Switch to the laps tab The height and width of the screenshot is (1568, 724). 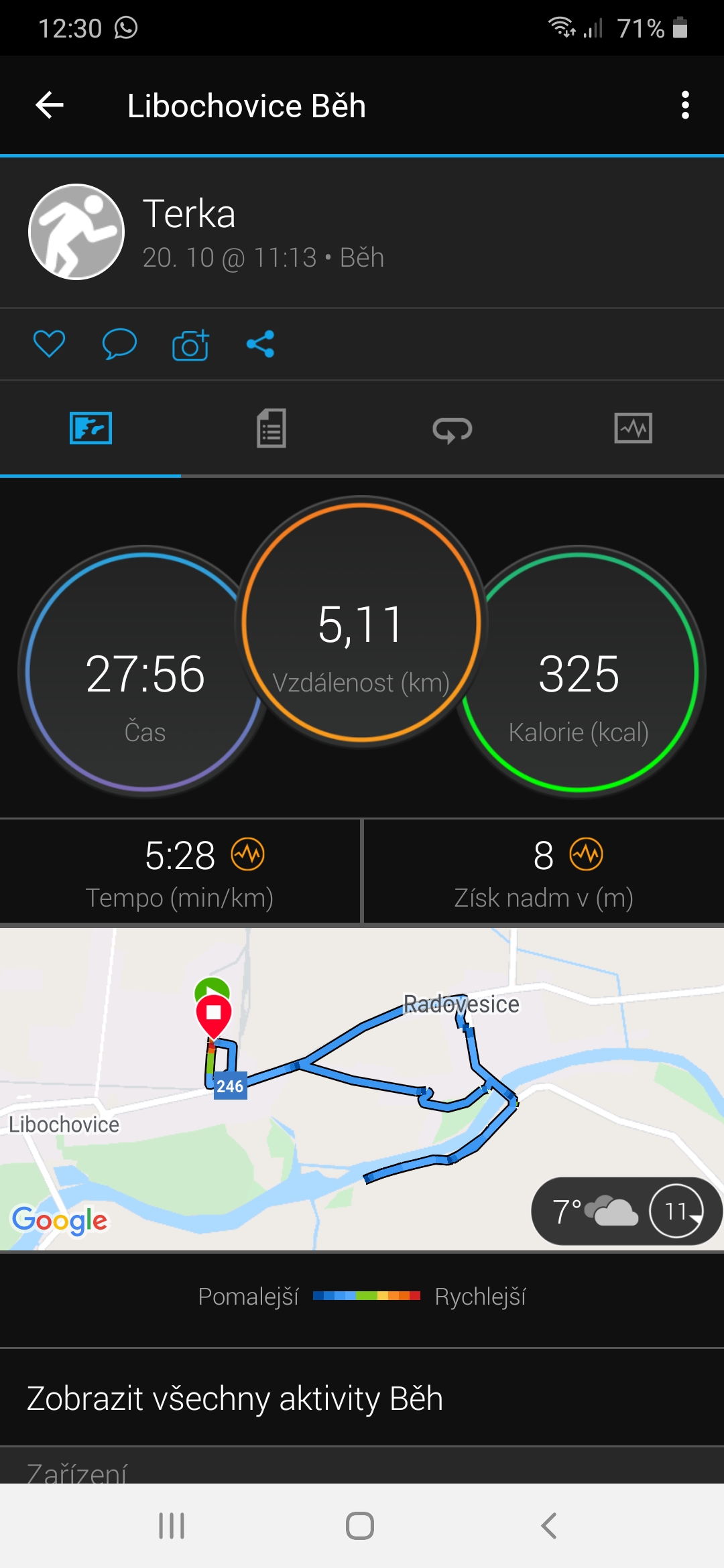pos(452,430)
